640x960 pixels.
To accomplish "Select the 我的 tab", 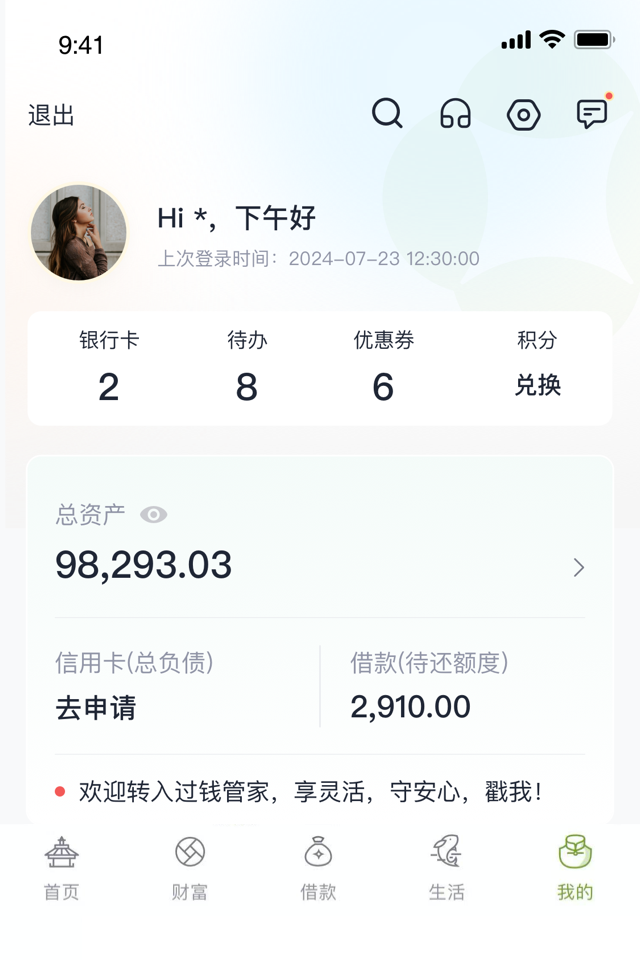I will tap(575, 869).
